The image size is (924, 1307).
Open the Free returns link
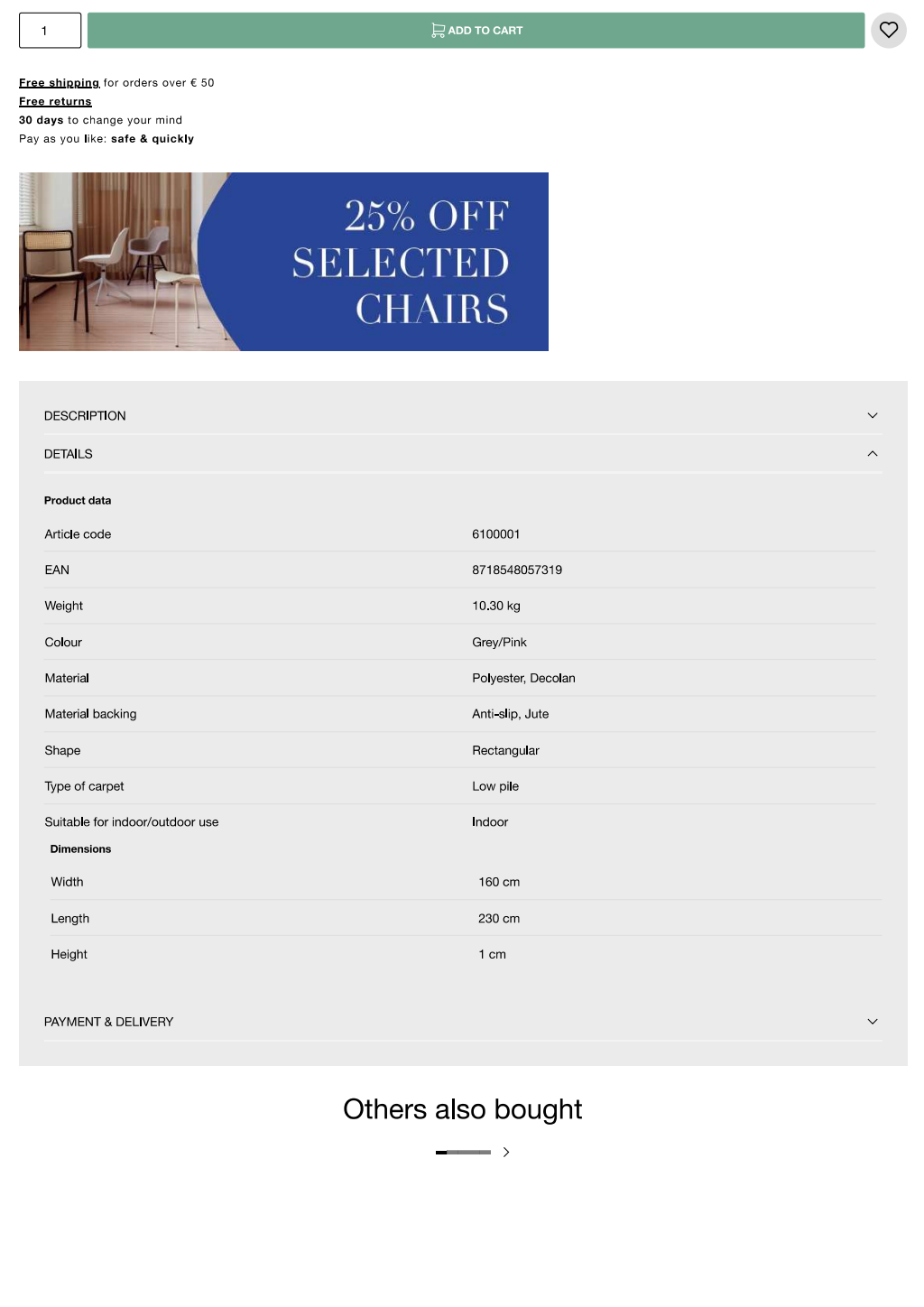55,102
